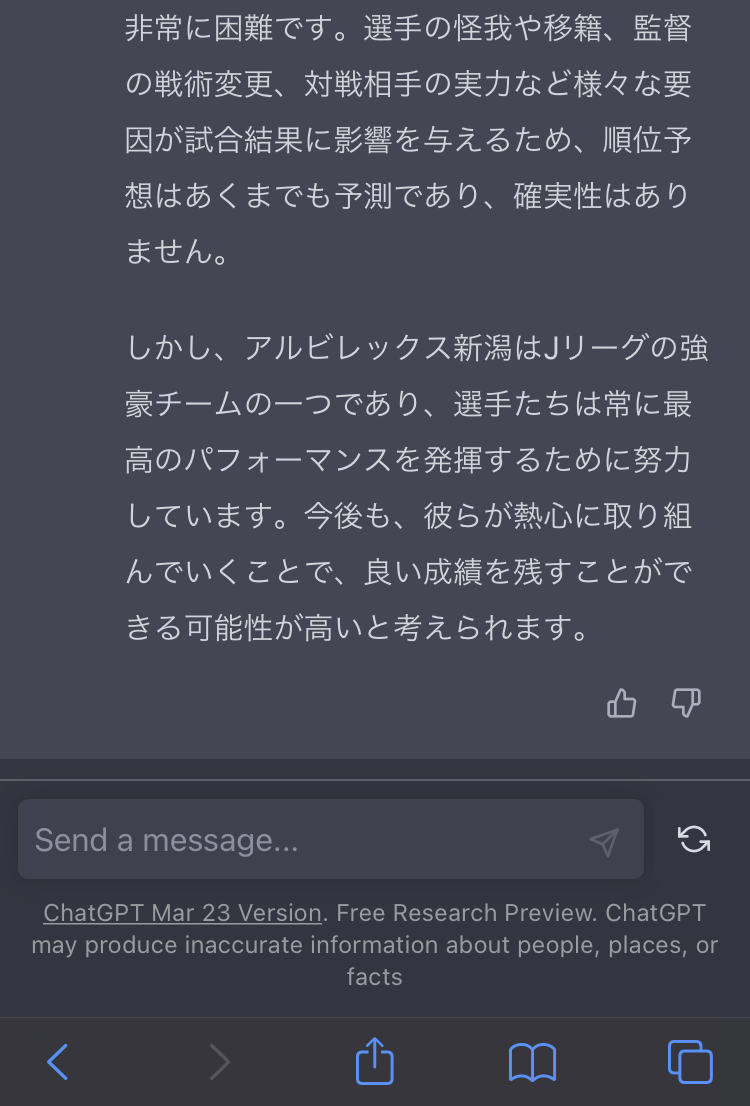Give the response a thumbs up
The height and width of the screenshot is (1106, 750).
[622, 704]
